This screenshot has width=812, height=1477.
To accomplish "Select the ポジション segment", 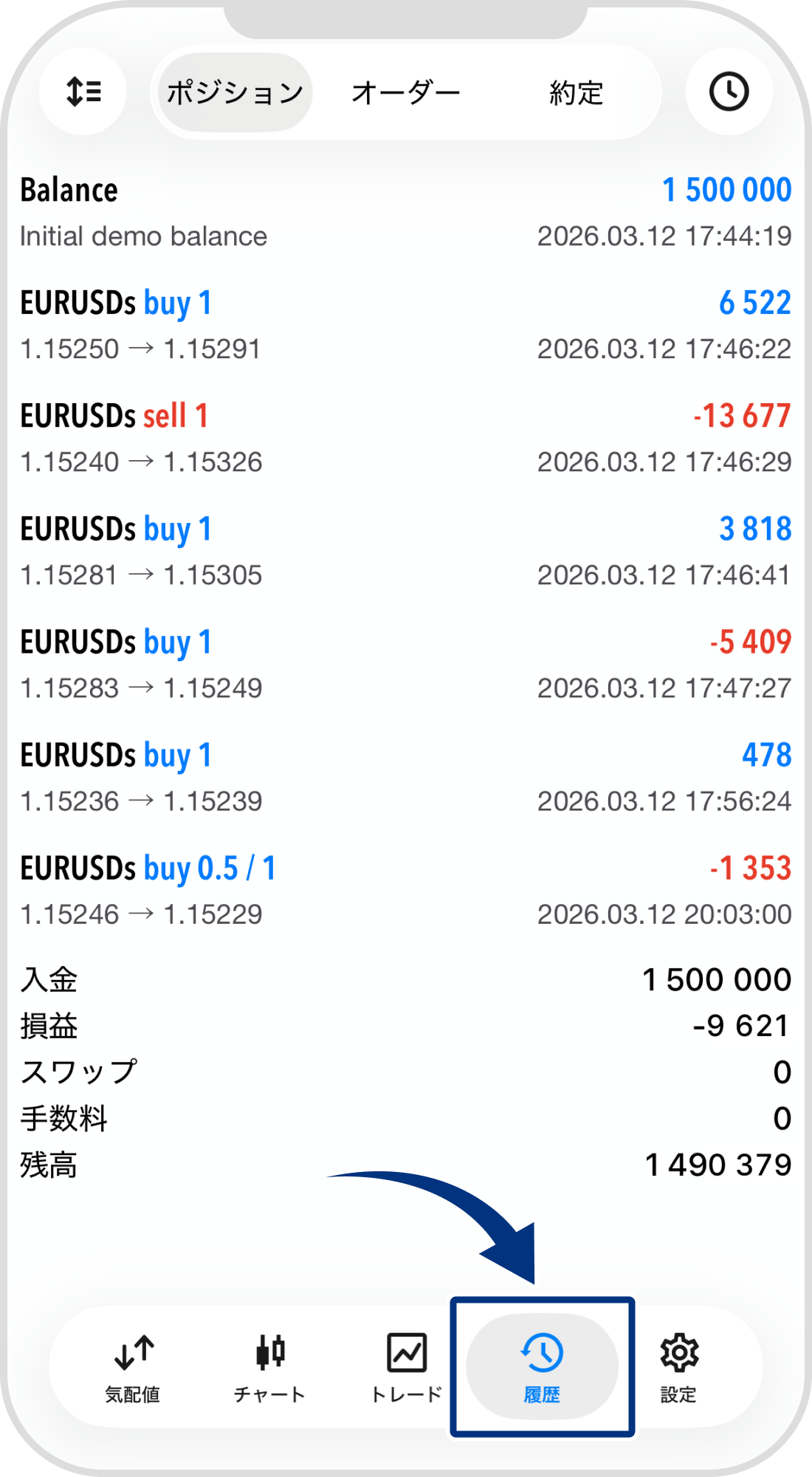I will 235,93.
